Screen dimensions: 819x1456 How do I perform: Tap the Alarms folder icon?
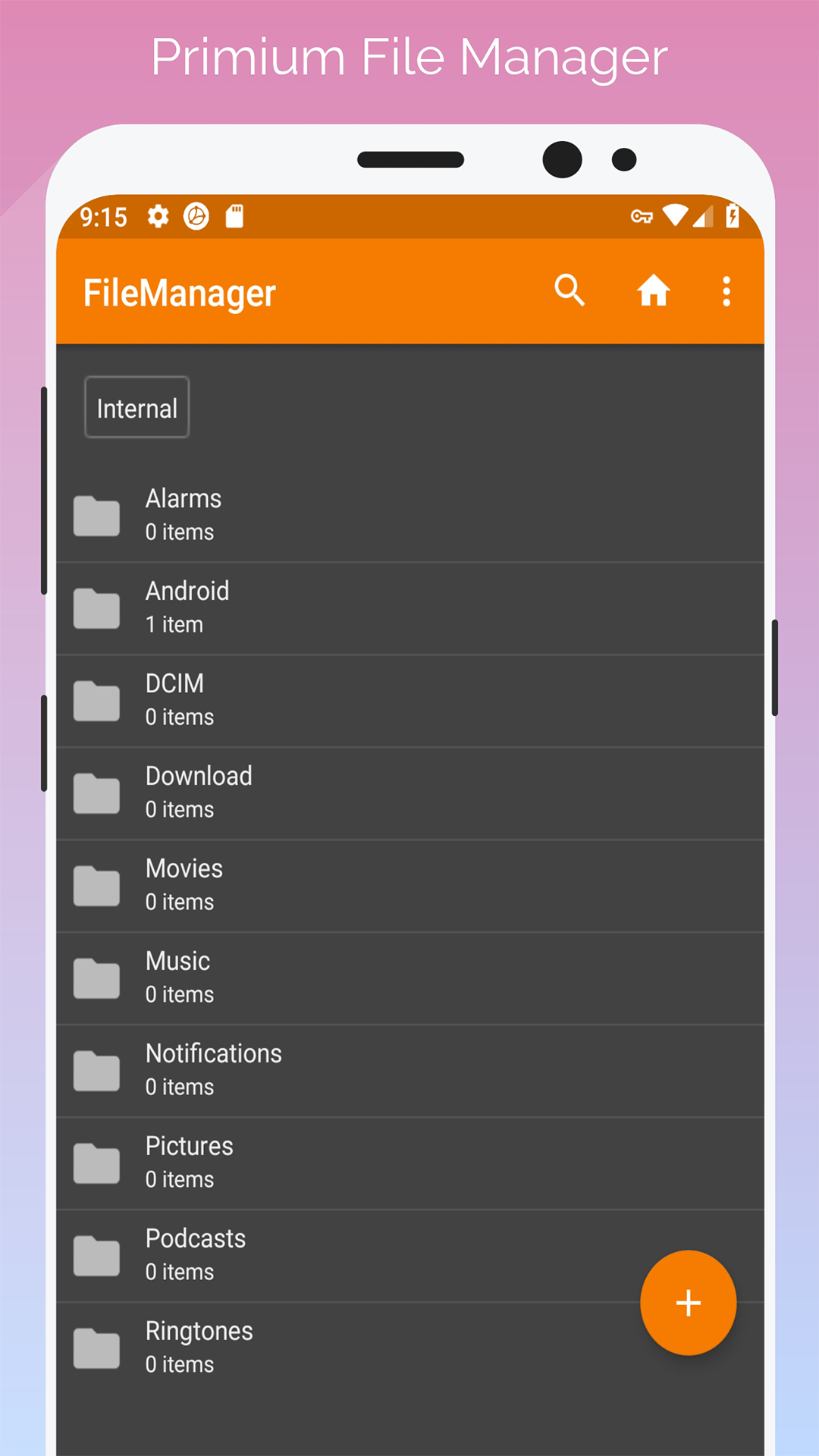(x=96, y=516)
